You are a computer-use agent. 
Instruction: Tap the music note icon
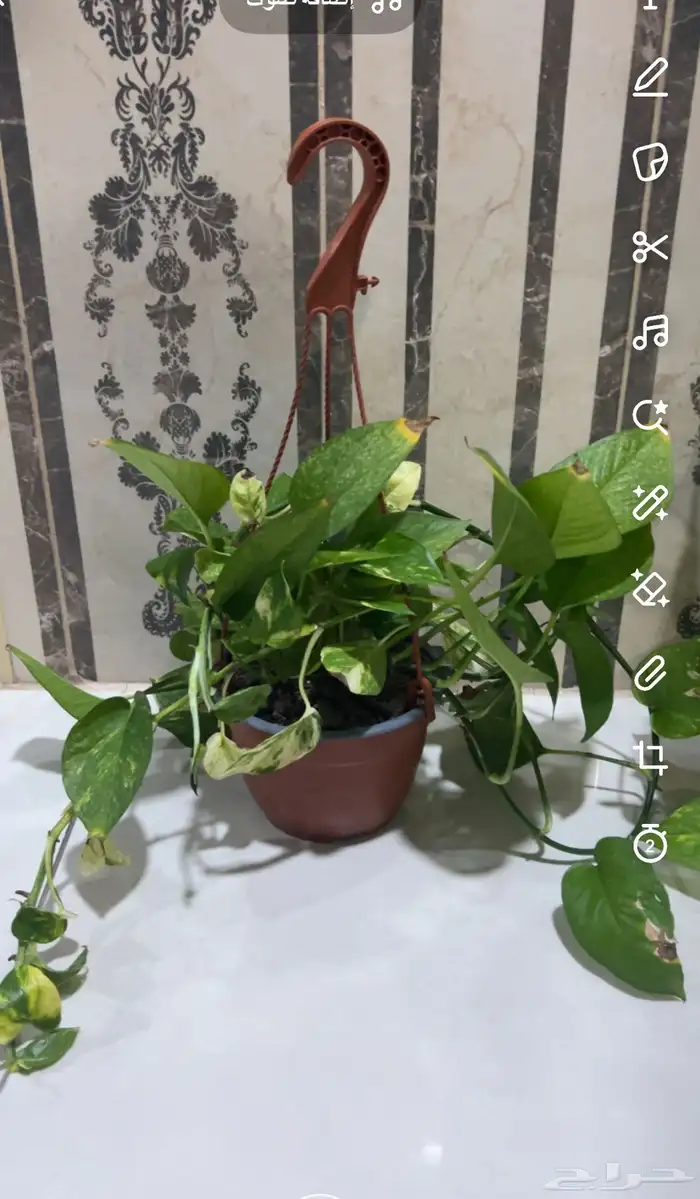[650, 332]
